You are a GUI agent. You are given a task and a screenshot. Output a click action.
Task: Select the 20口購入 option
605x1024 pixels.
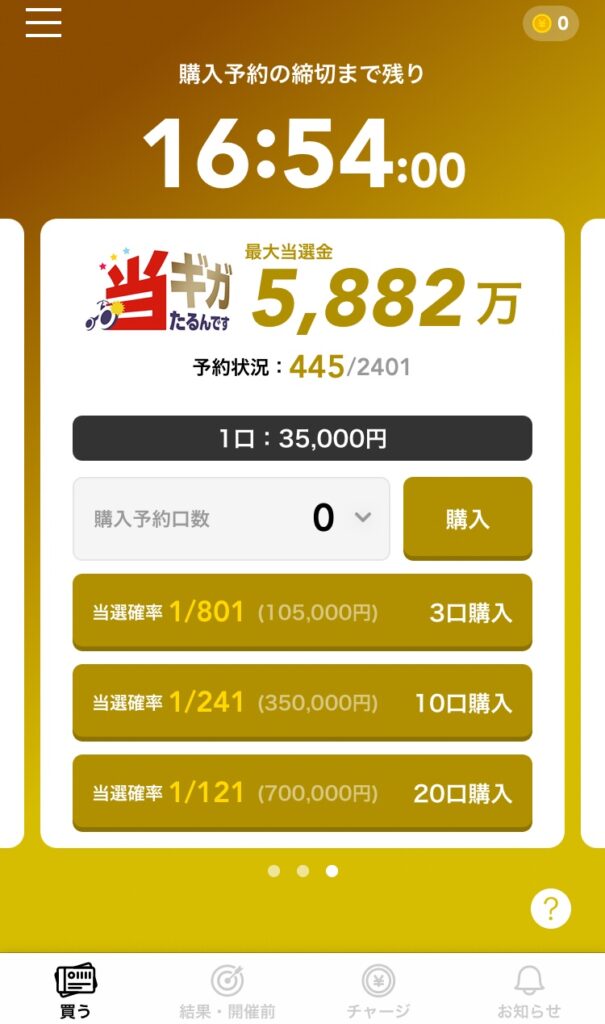pyautogui.click(x=302, y=792)
